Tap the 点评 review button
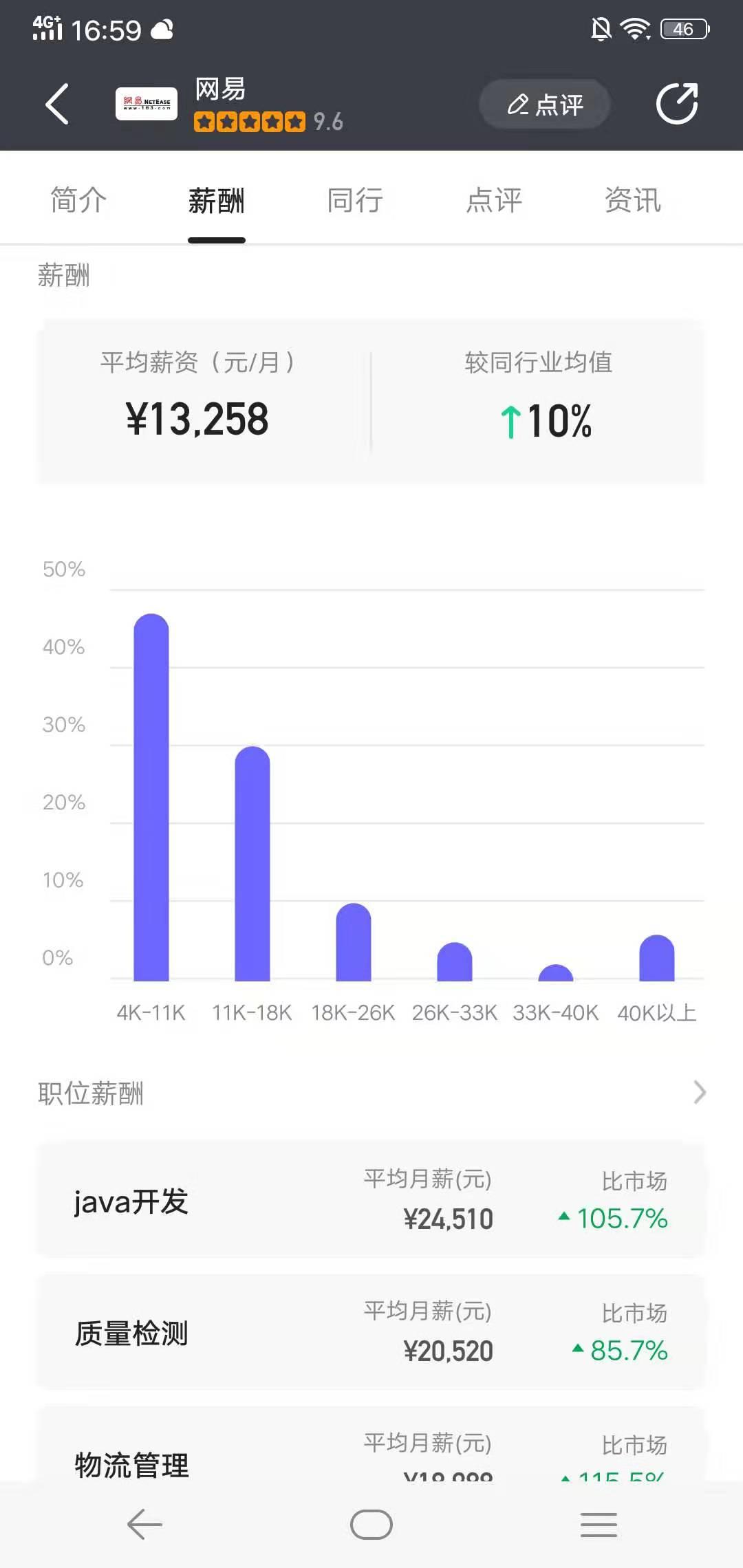The height and width of the screenshot is (1568, 743). coord(544,105)
